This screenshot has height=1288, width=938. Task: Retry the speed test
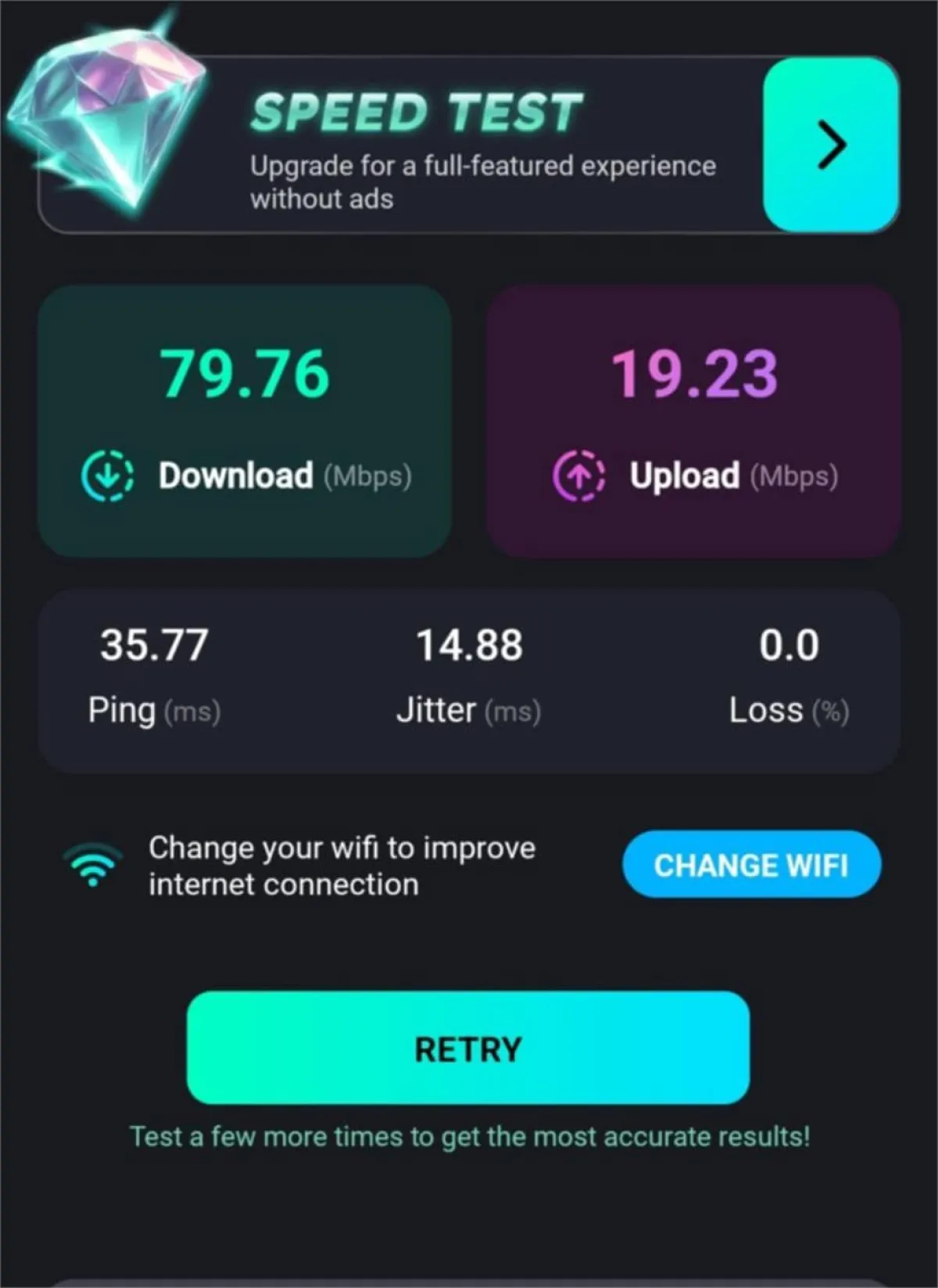coord(467,1048)
